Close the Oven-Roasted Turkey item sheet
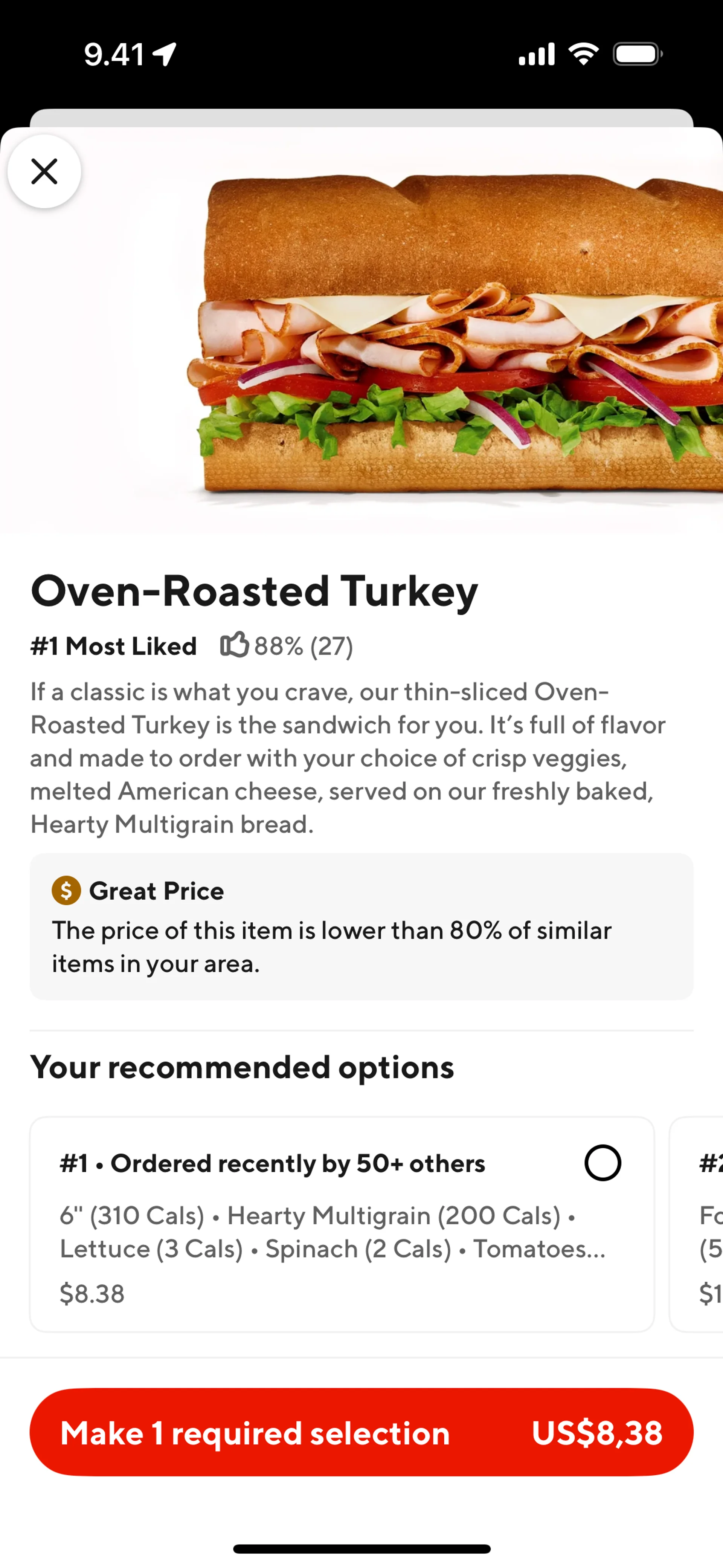The height and width of the screenshot is (1568, 723). tap(44, 171)
